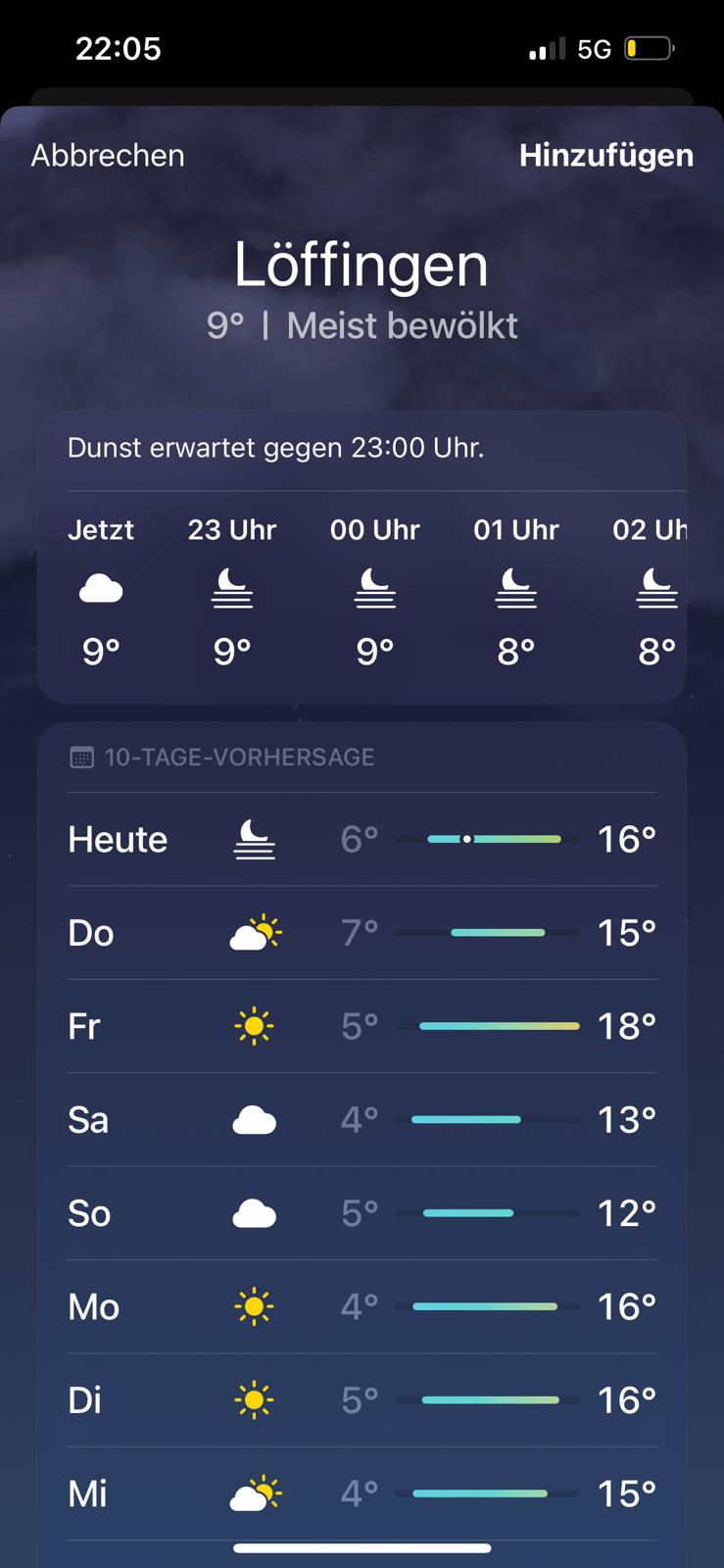This screenshot has width=724, height=1568.
Task: Tap Abbrechen to cancel adding
Action: [x=108, y=155]
